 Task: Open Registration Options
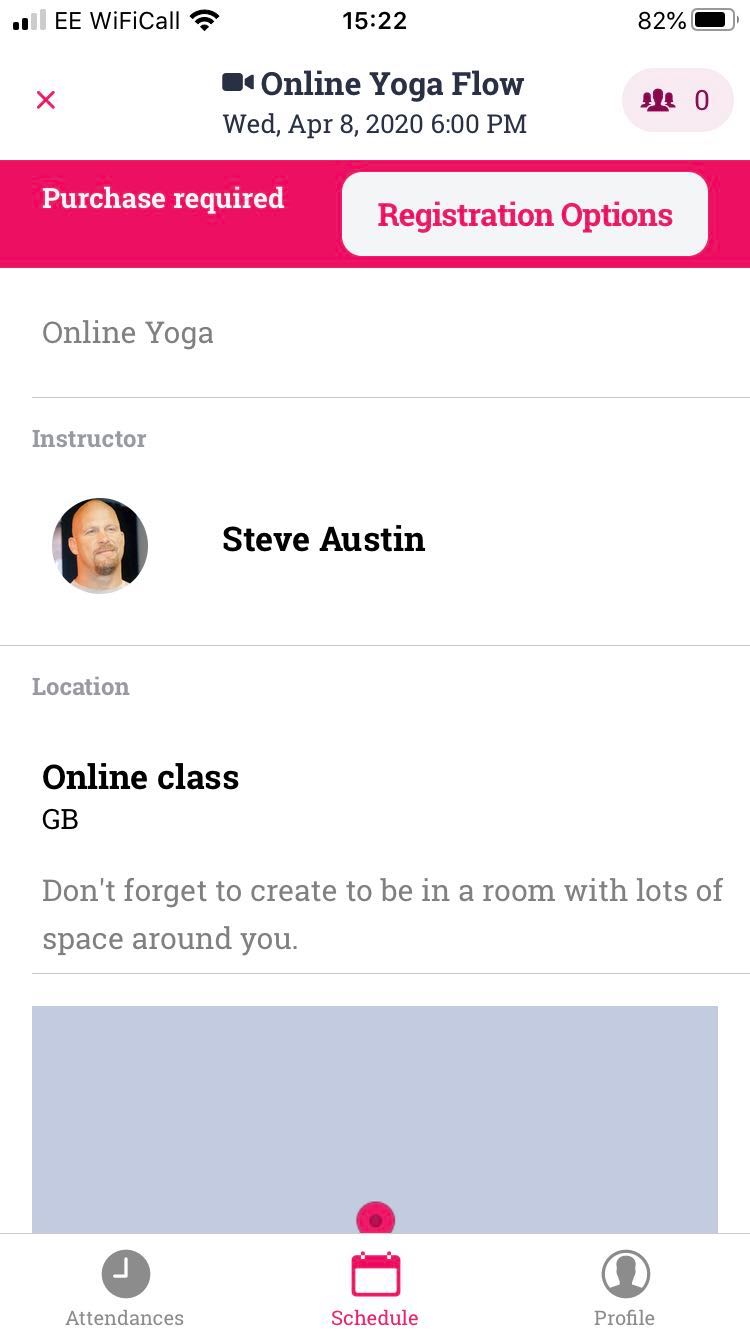click(524, 215)
